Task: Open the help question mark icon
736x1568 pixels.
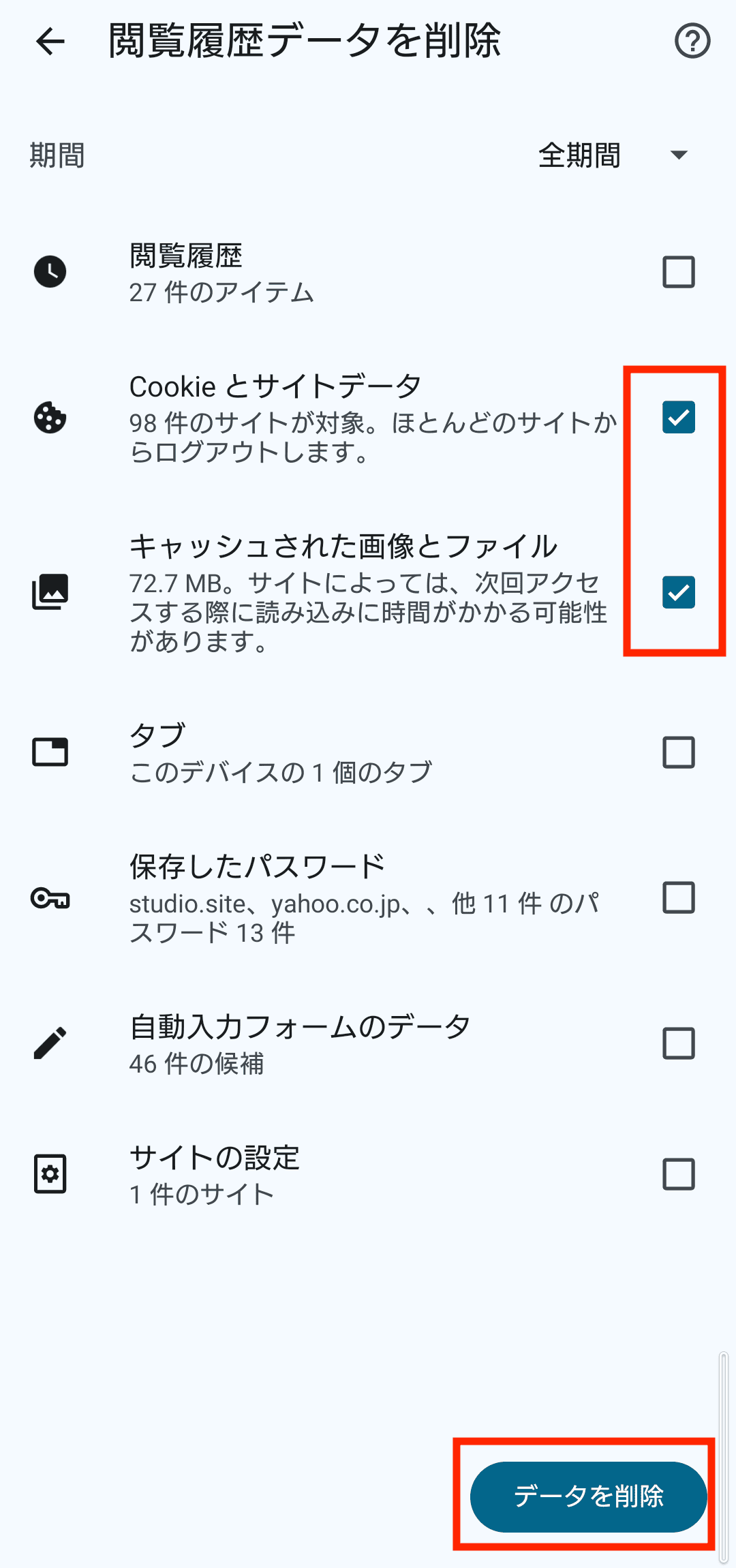Action: pos(692,41)
